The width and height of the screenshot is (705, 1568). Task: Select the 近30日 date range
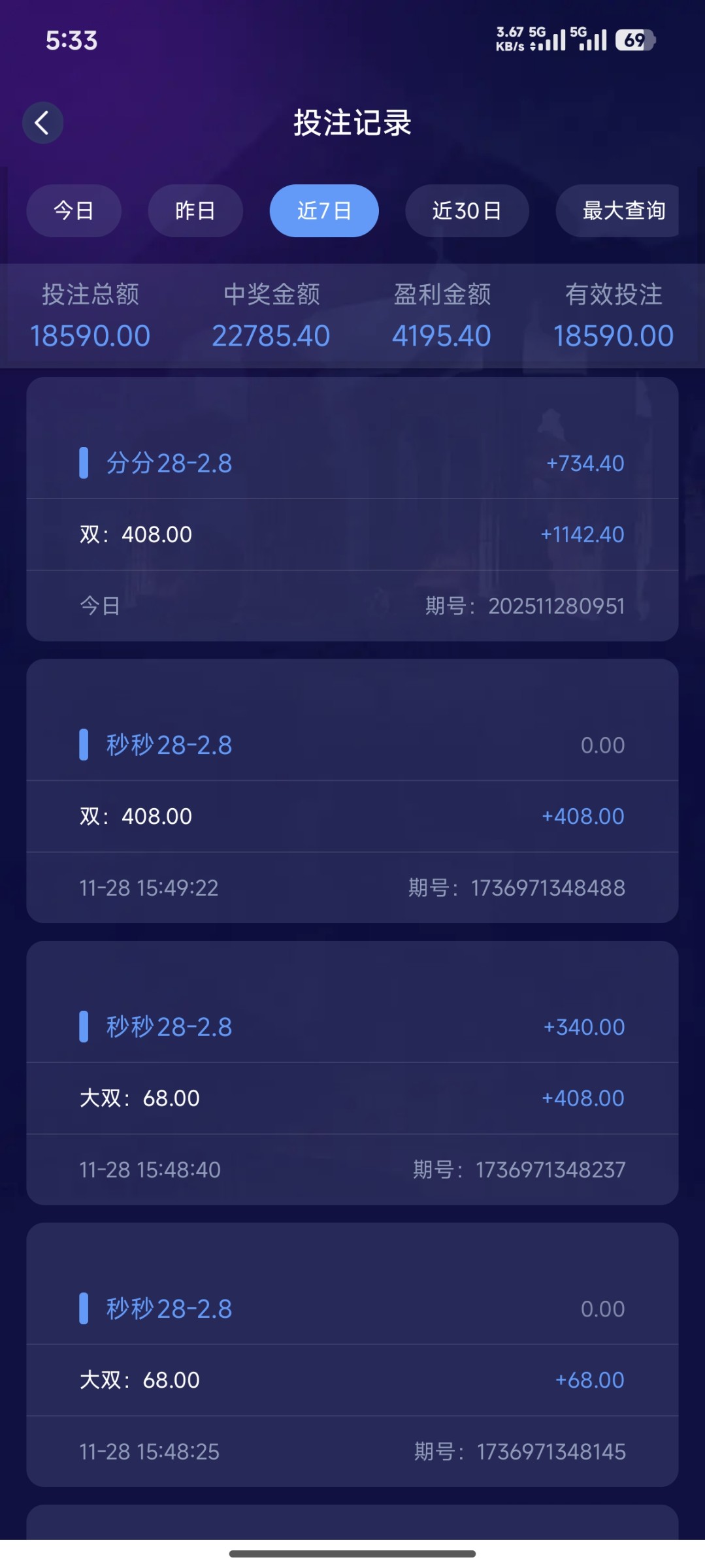(467, 210)
